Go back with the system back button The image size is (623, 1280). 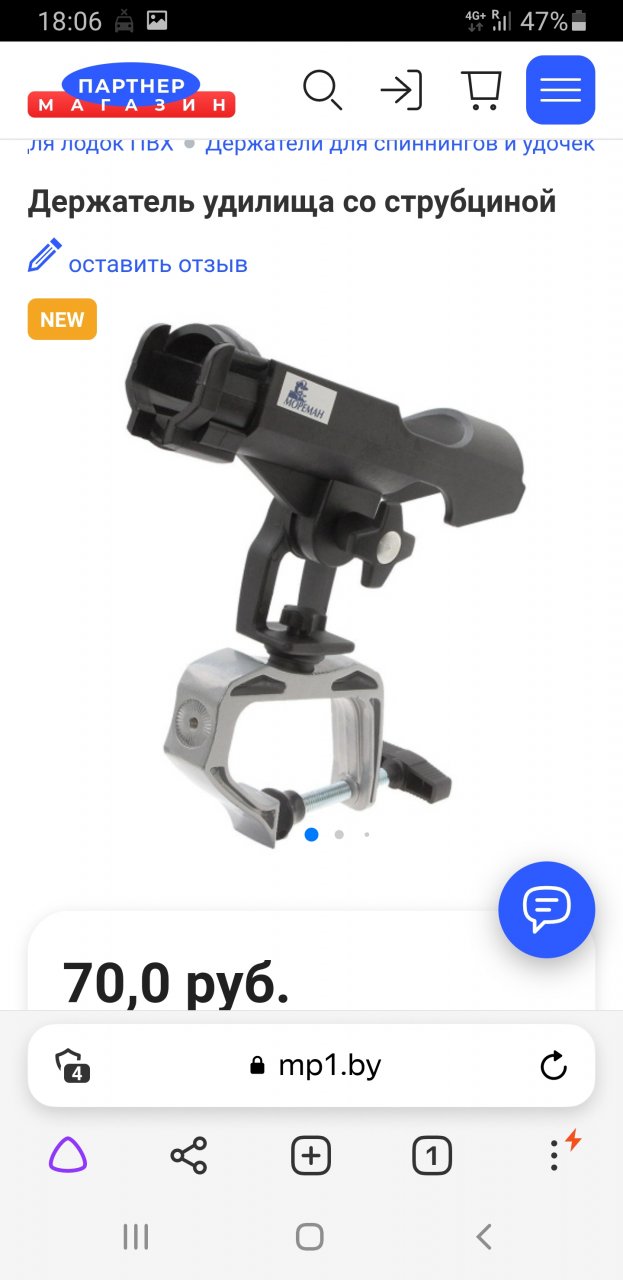(484, 1237)
